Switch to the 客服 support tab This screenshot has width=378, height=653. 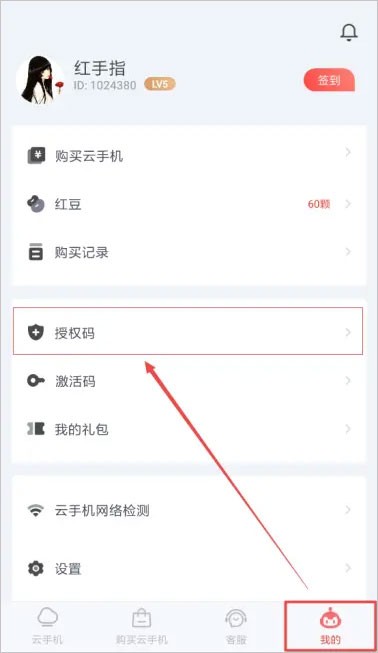click(x=236, y=626)
